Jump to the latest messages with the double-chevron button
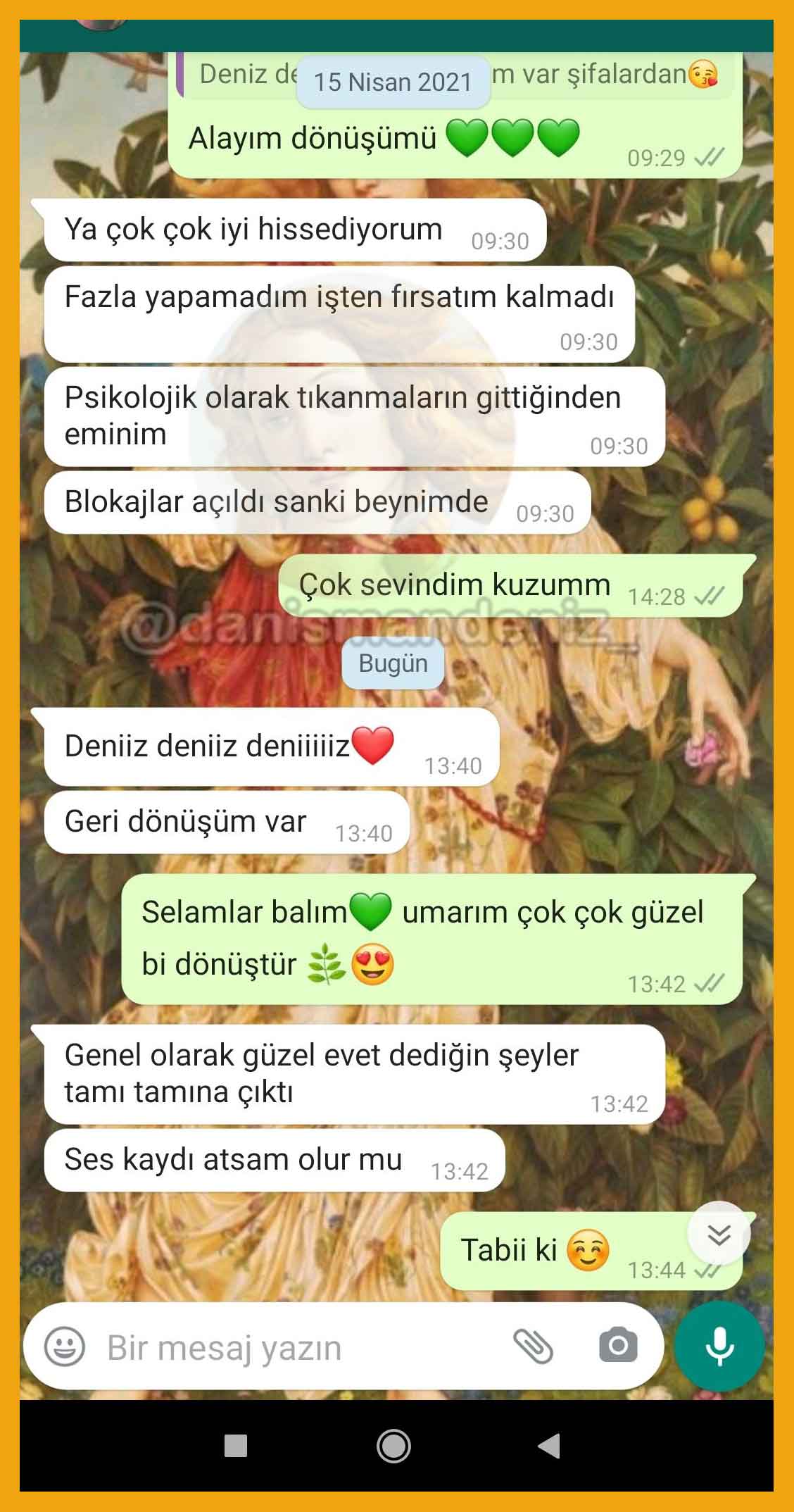Image resolution: width=794 pixels, height=1512 pixels. pos(719,1235)
